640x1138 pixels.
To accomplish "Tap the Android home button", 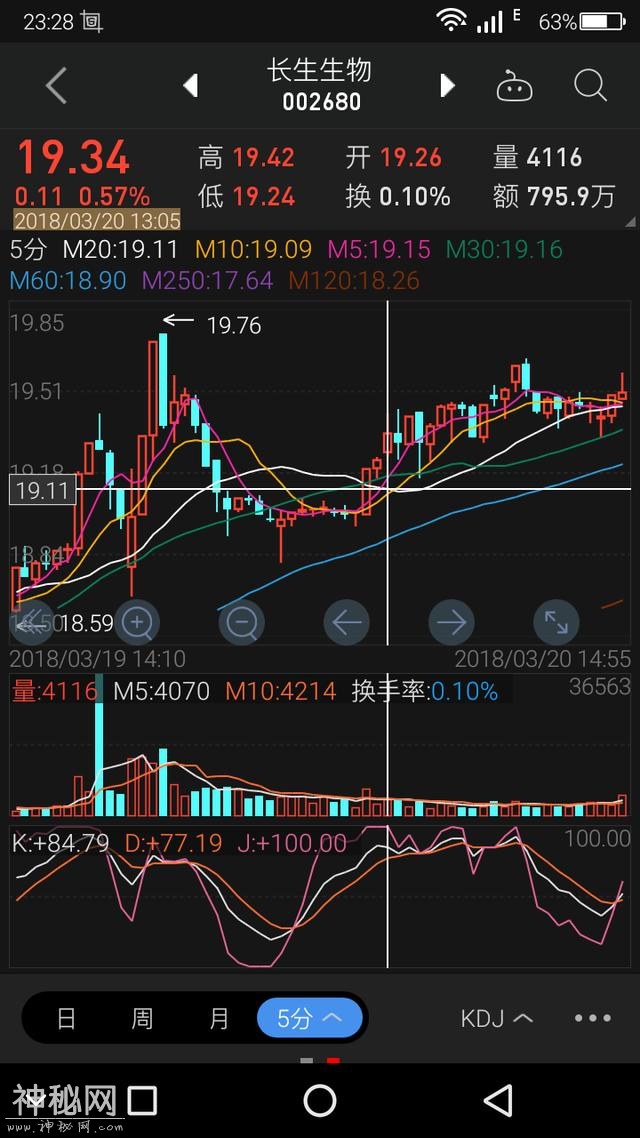I will click(x=320, y=1100).
